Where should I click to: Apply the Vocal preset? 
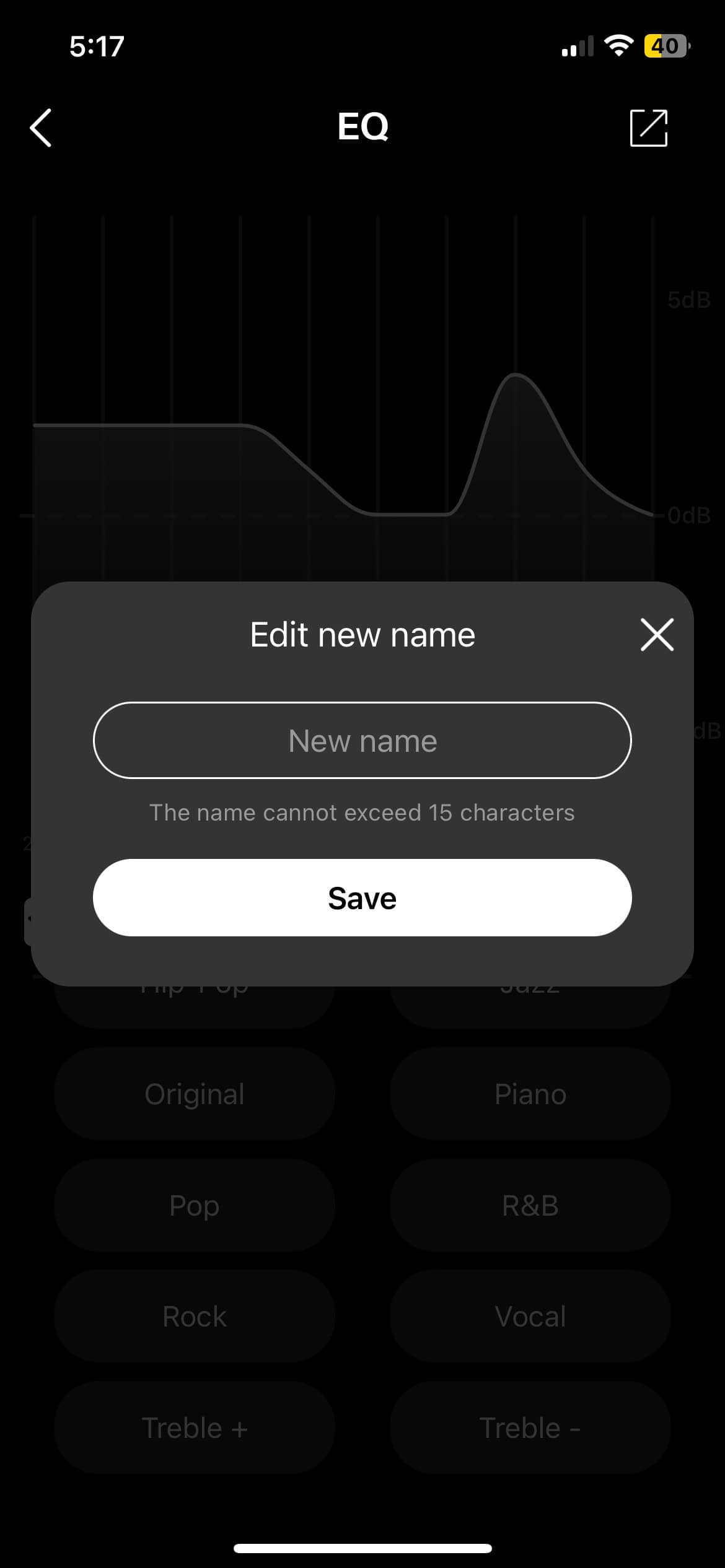530,1317
